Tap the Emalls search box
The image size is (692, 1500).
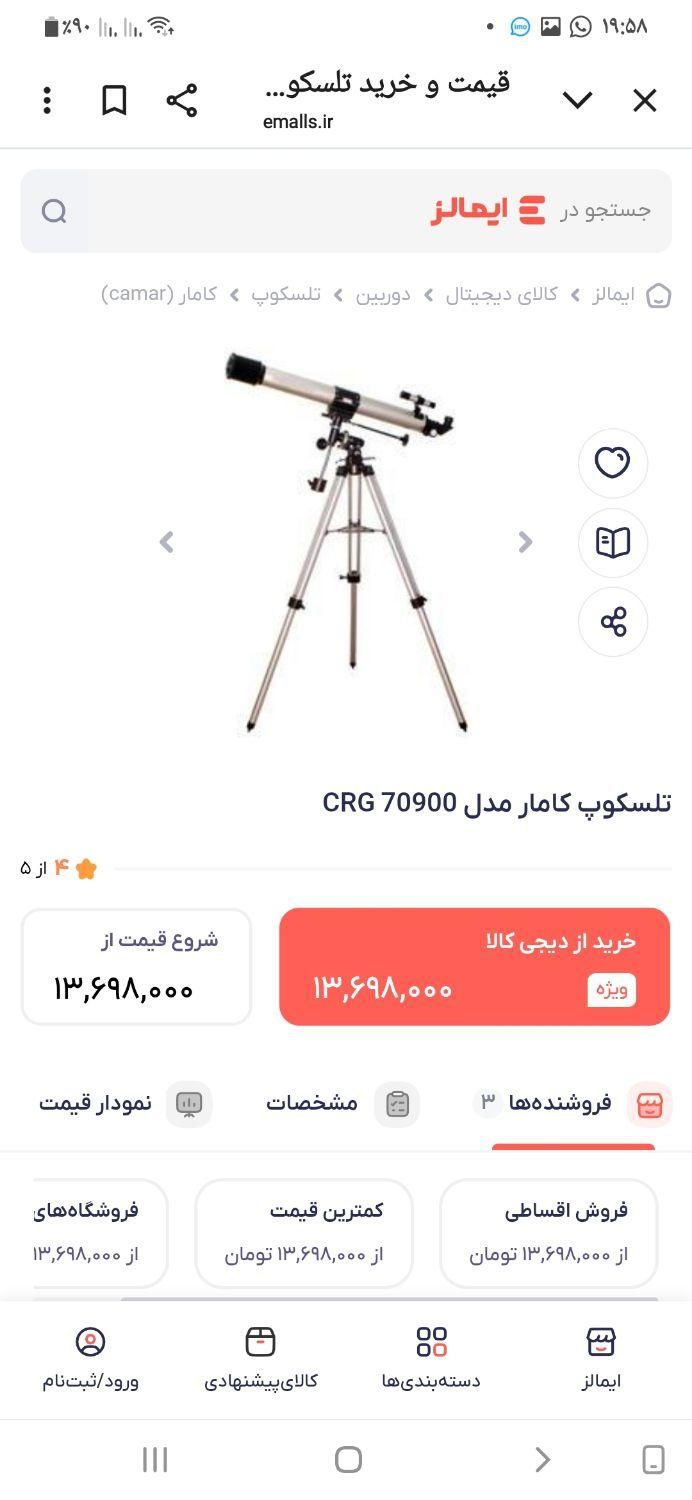pyautogui.click(x=346, y=211)
